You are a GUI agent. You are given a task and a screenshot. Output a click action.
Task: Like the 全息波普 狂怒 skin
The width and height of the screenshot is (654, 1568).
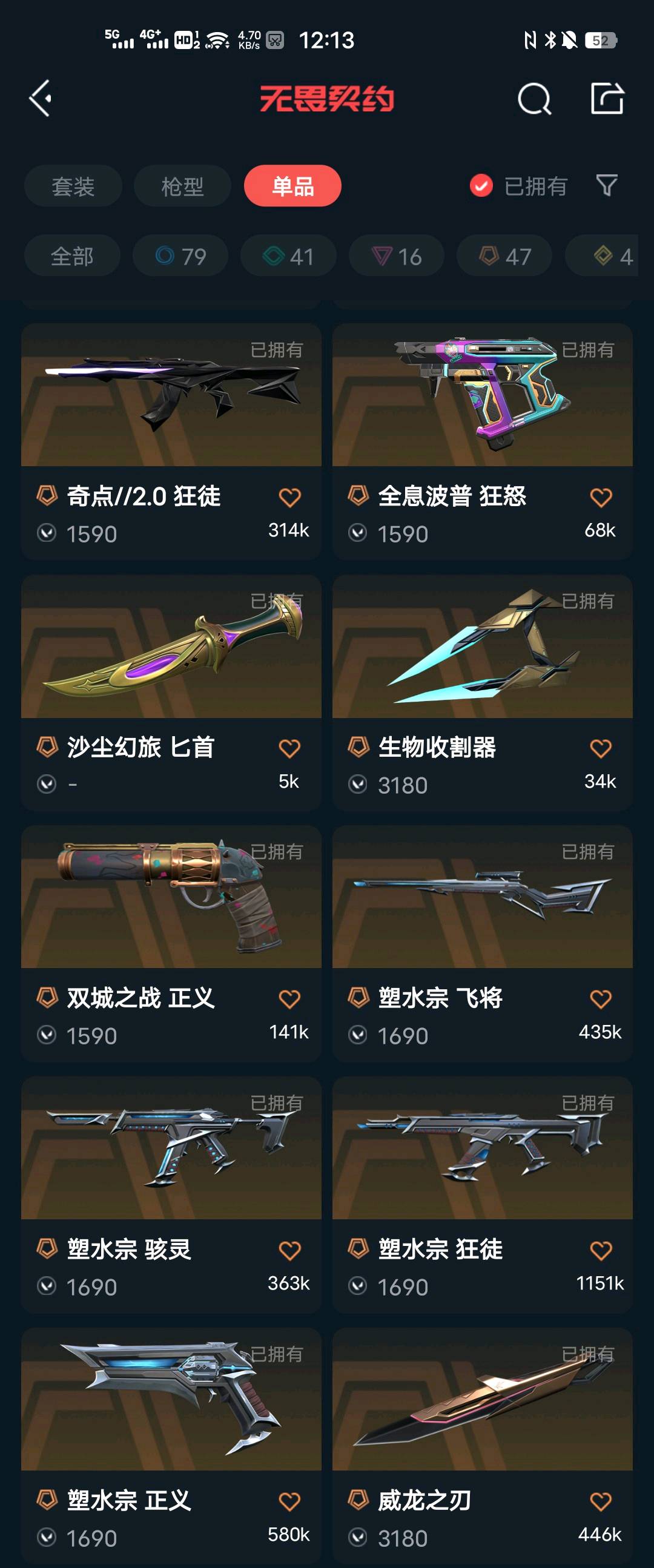601,498
